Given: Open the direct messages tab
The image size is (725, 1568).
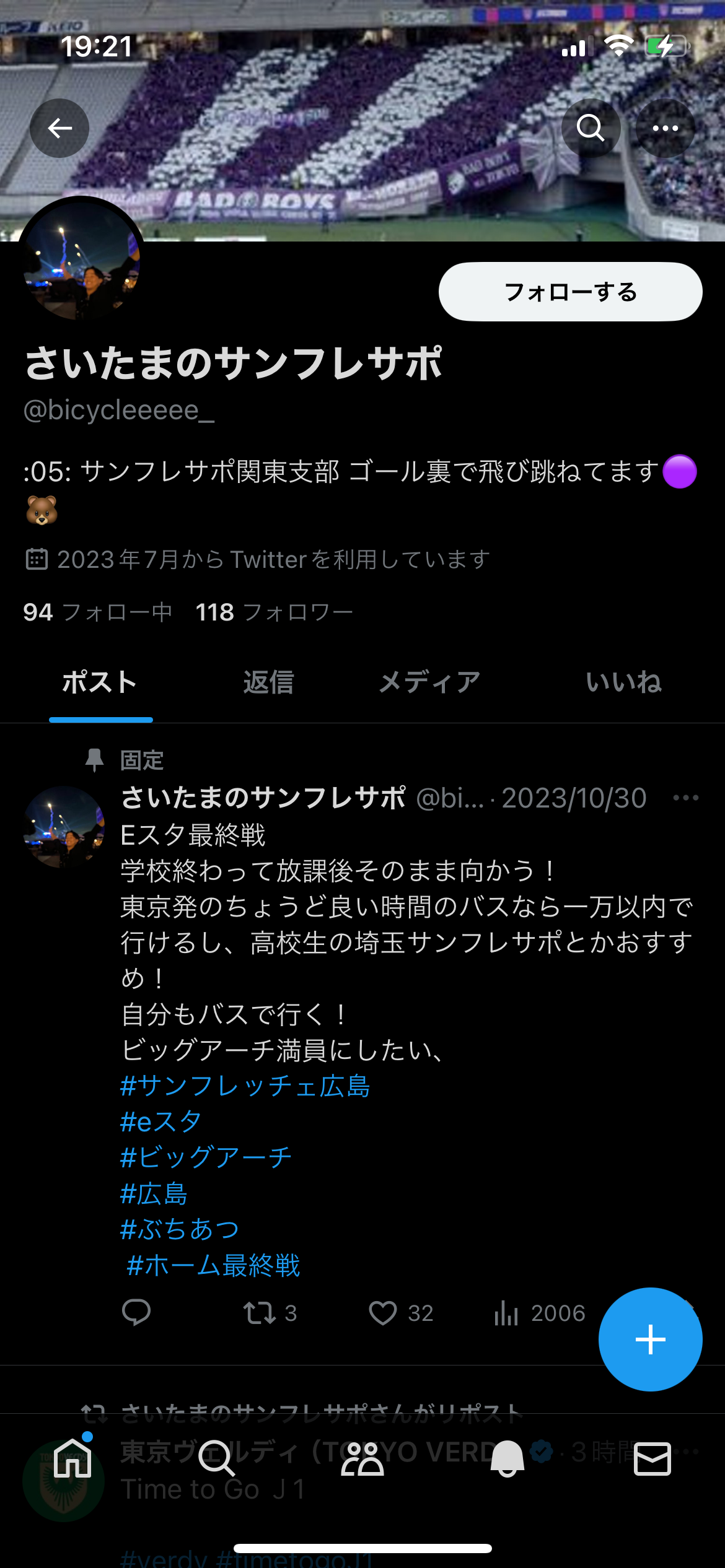Looking at the screenshot, I should (652, 1458).
